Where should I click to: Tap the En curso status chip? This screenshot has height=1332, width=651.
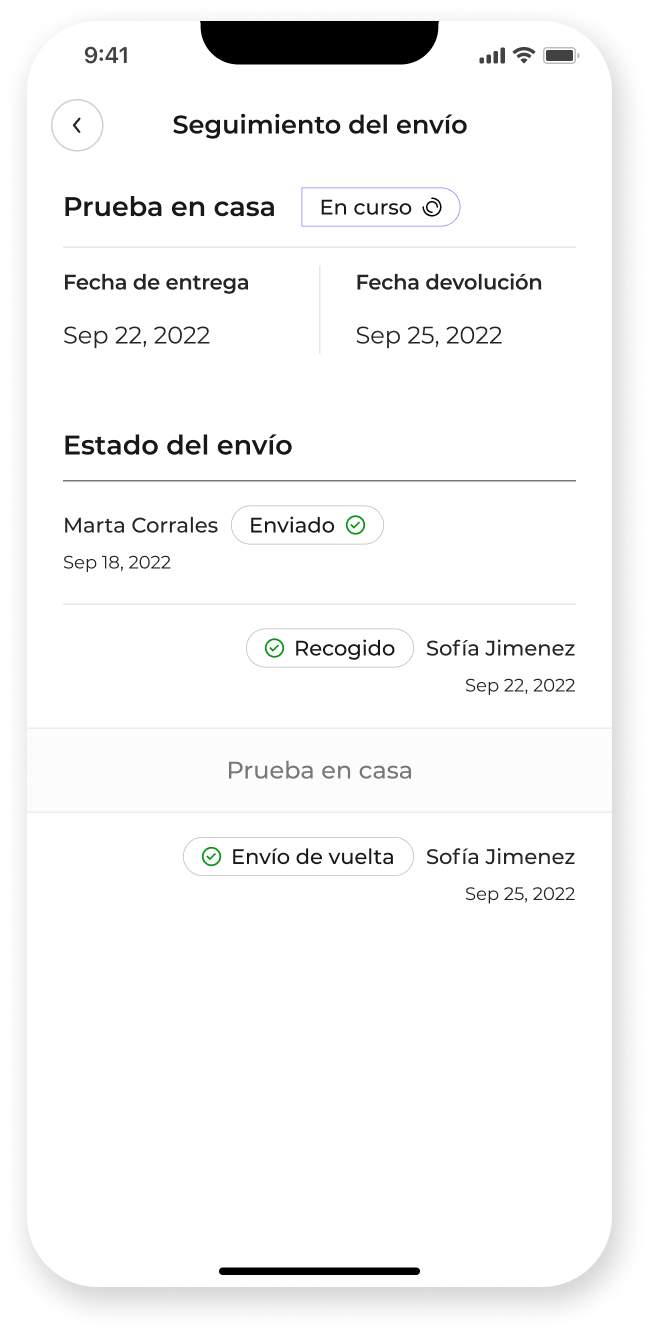click(x=381, y=207)
